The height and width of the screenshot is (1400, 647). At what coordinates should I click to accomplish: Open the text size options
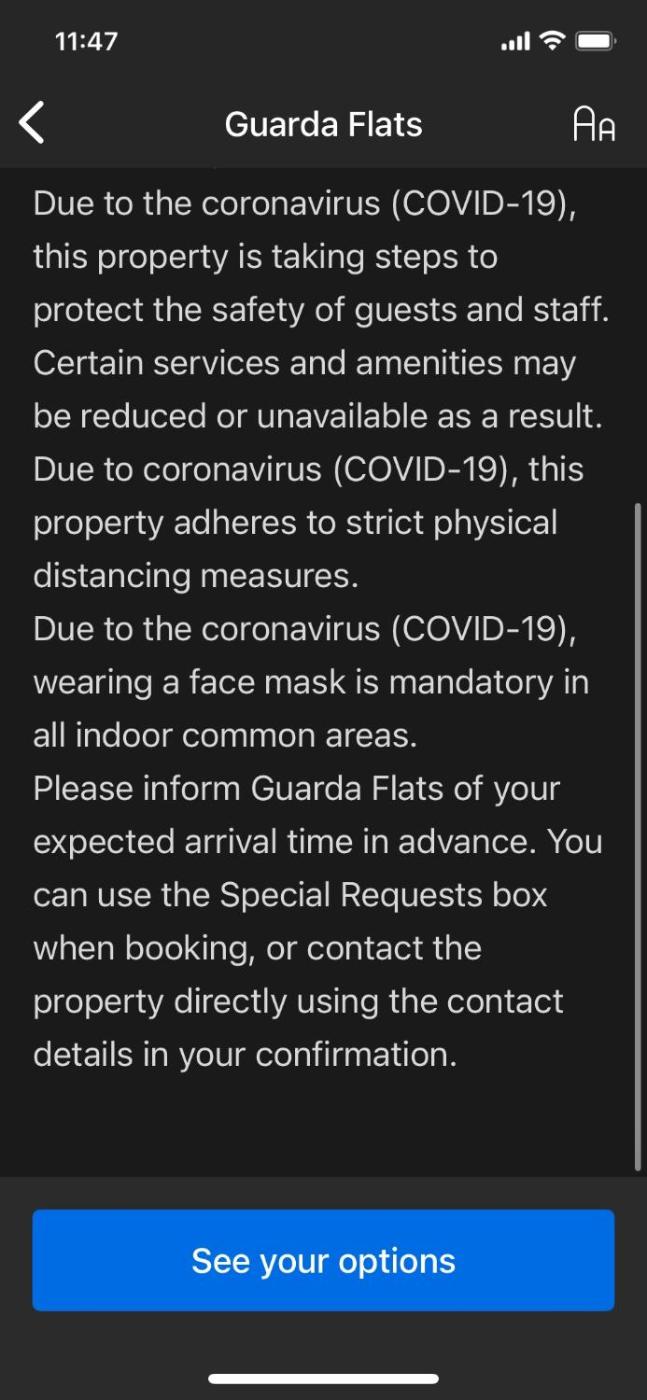pyautogui.click(x=593, y=124)
